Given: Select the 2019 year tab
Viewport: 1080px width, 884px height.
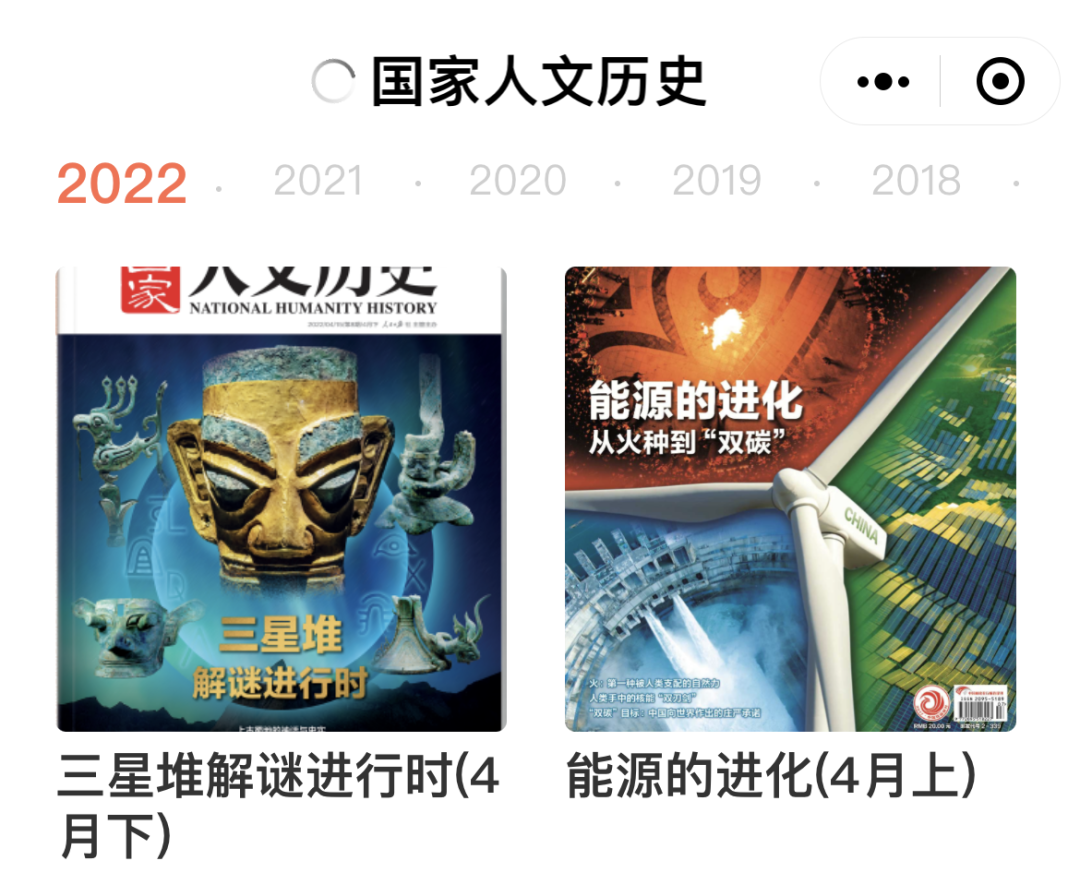Looking at the screenshot, I should (716, 181).
